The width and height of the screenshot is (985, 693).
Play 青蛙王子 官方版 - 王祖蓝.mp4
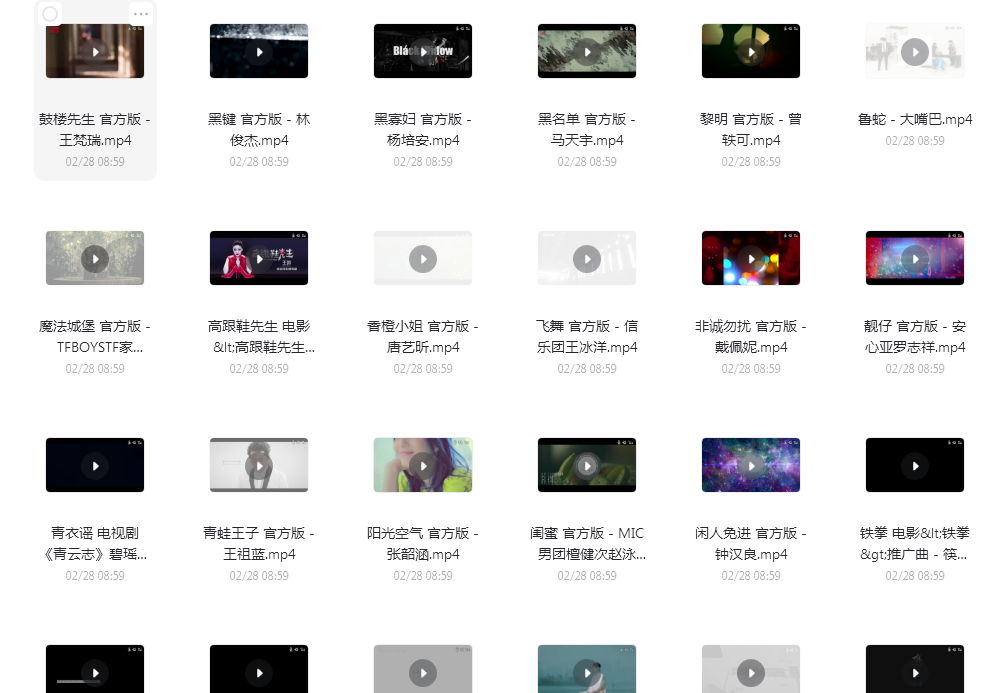[x=259, y=465]
